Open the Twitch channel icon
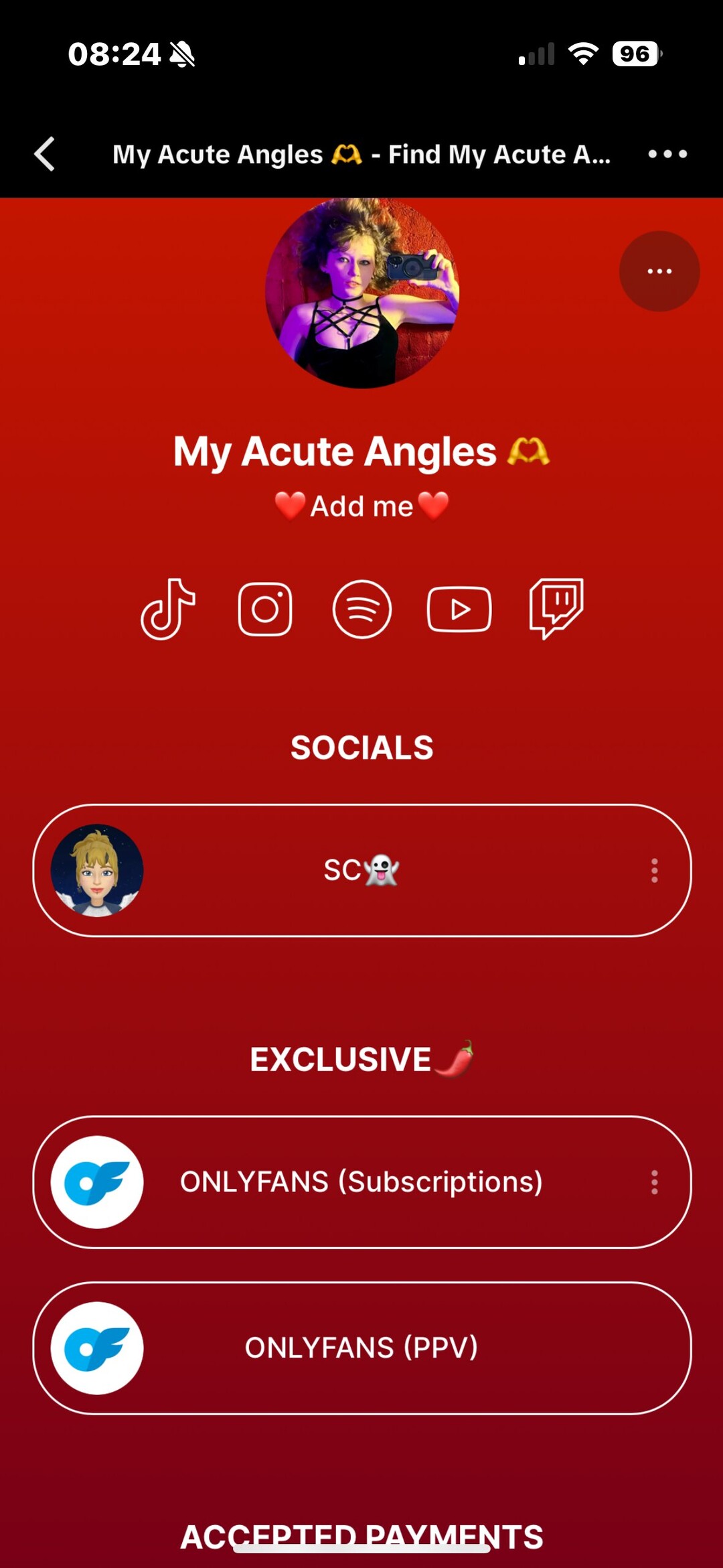The height and width of the screenshot is (1568, 723). [x=556, y=608]
